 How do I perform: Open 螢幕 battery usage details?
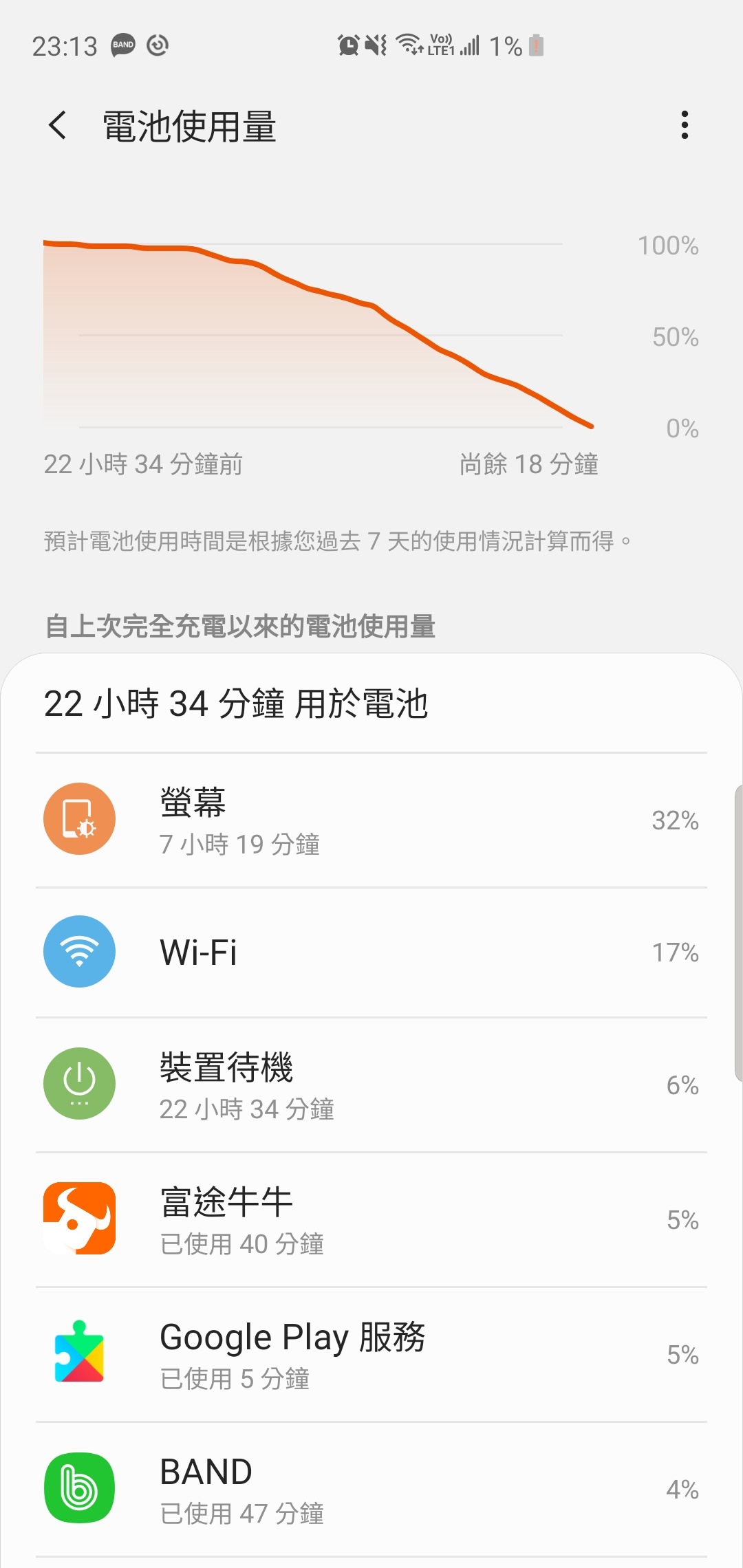(x=371, y=820)
